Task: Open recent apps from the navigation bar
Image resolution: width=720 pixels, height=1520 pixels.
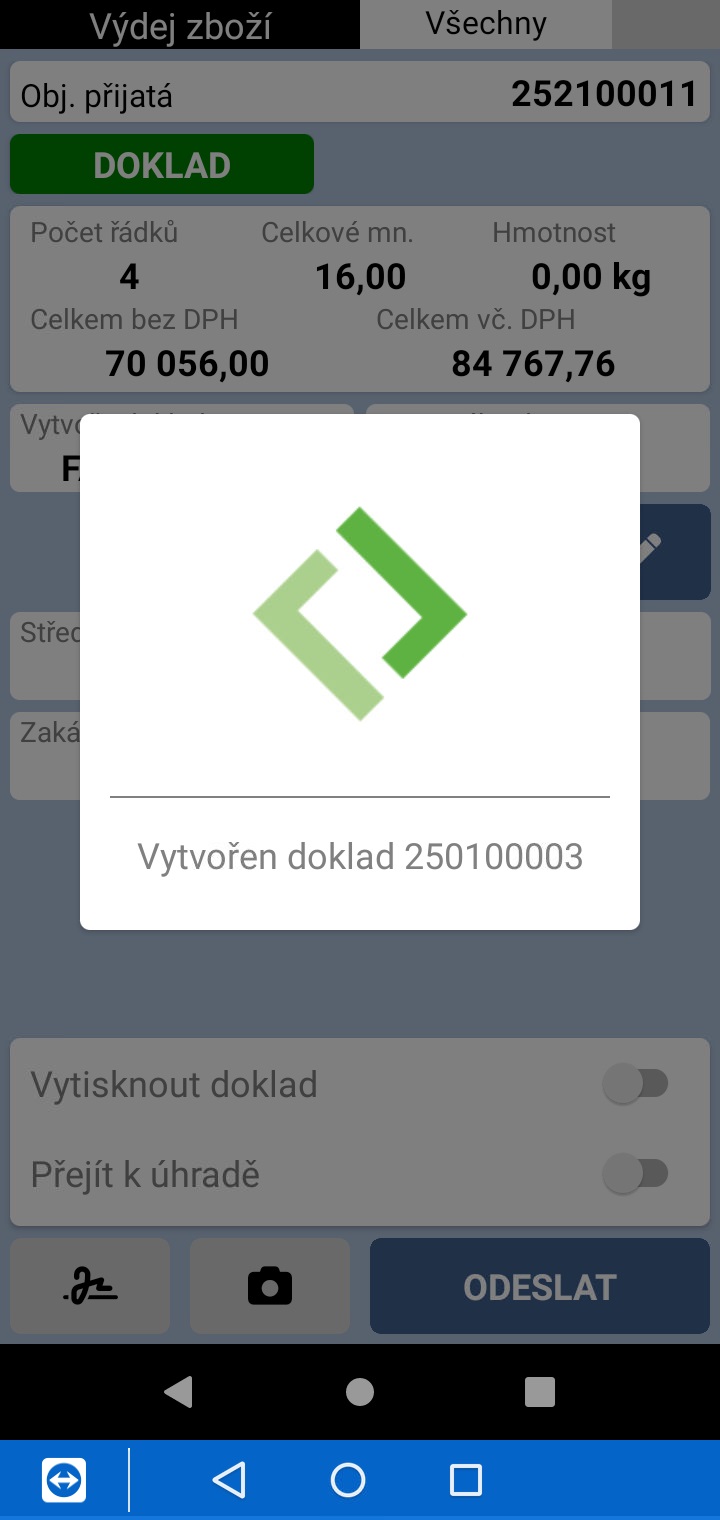Action: [540, 1391]
